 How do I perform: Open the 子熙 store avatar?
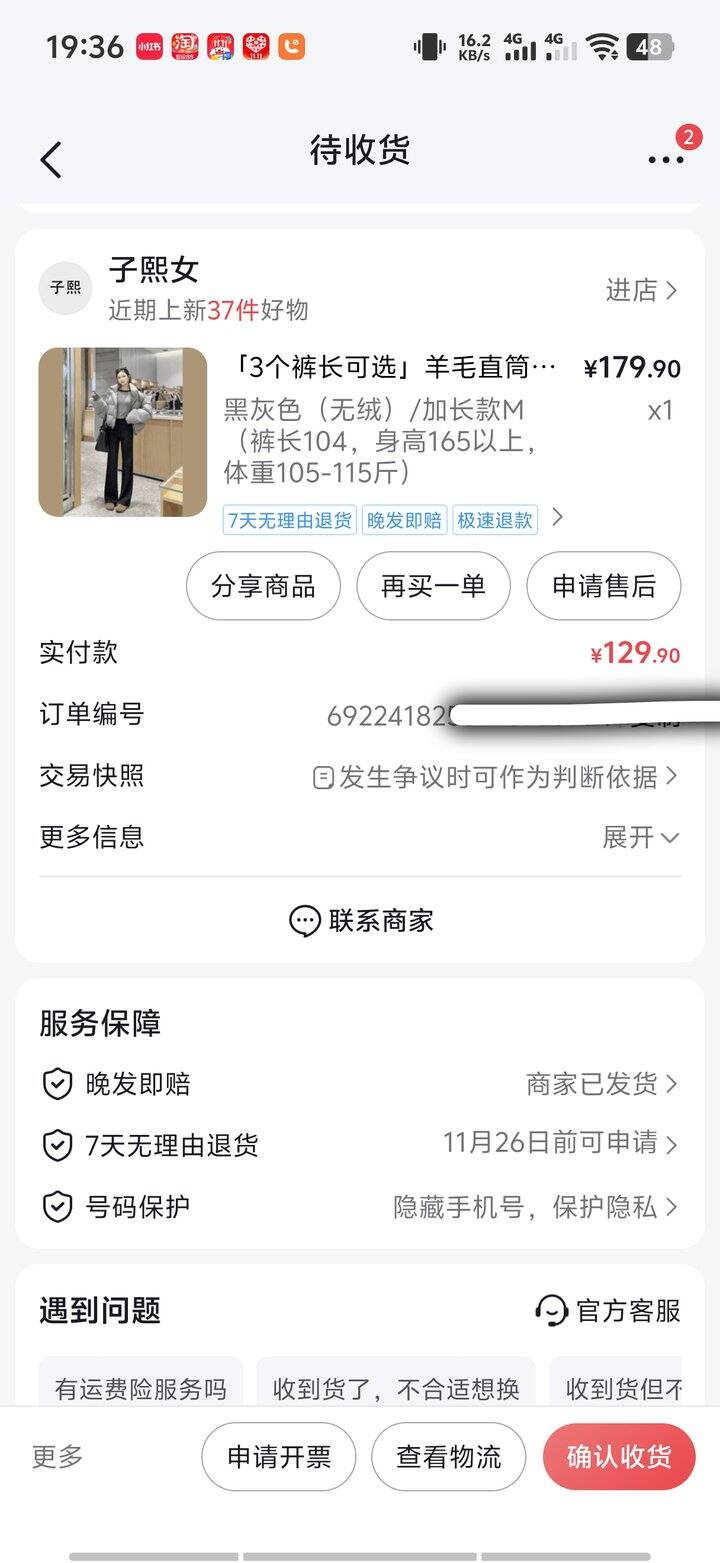[64, 287]
